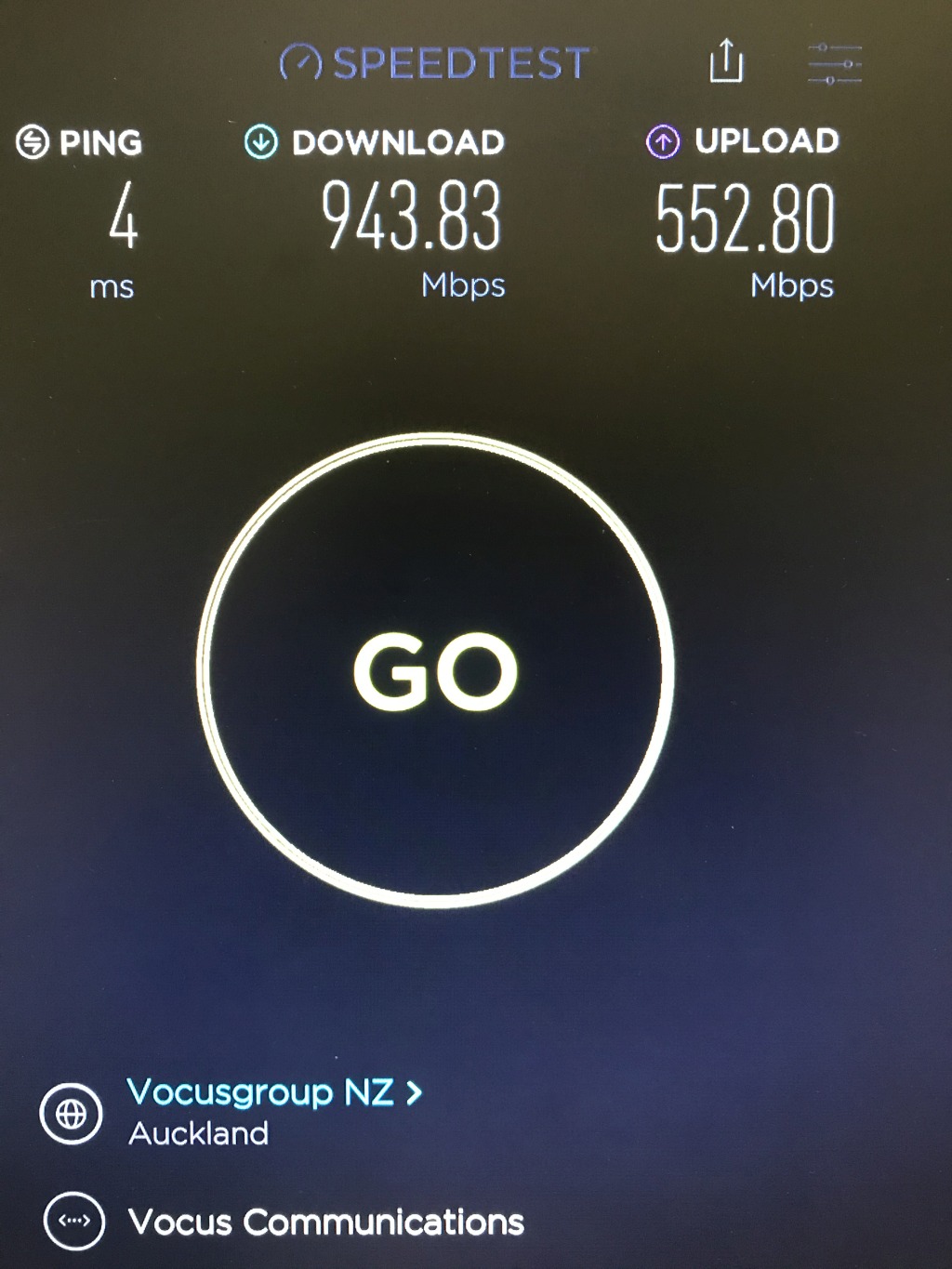The height and width of the screenshot is (1269, 952).
Task: Change the Vocusgroup NZ server
Action: 273,1093
